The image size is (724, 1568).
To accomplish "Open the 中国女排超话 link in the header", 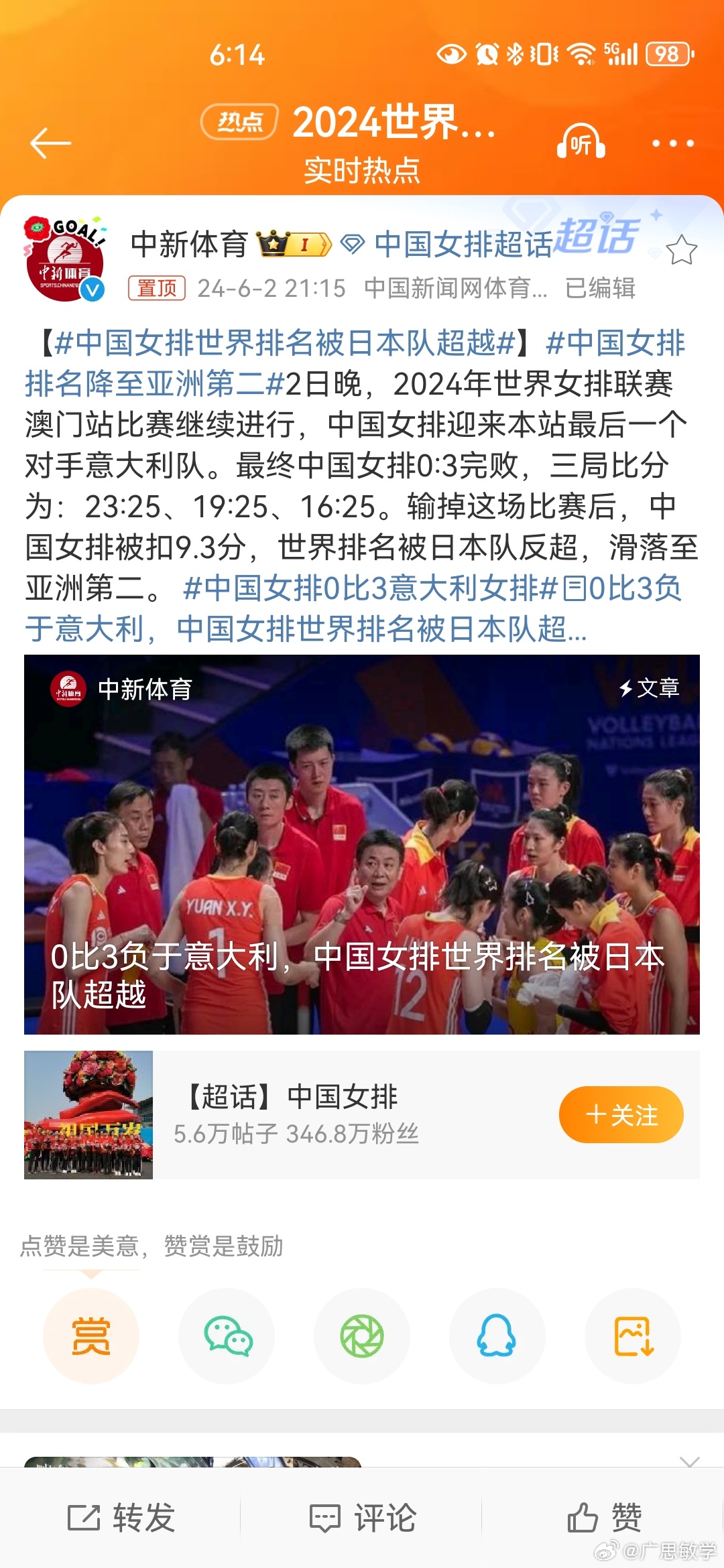I will (463, 244).
